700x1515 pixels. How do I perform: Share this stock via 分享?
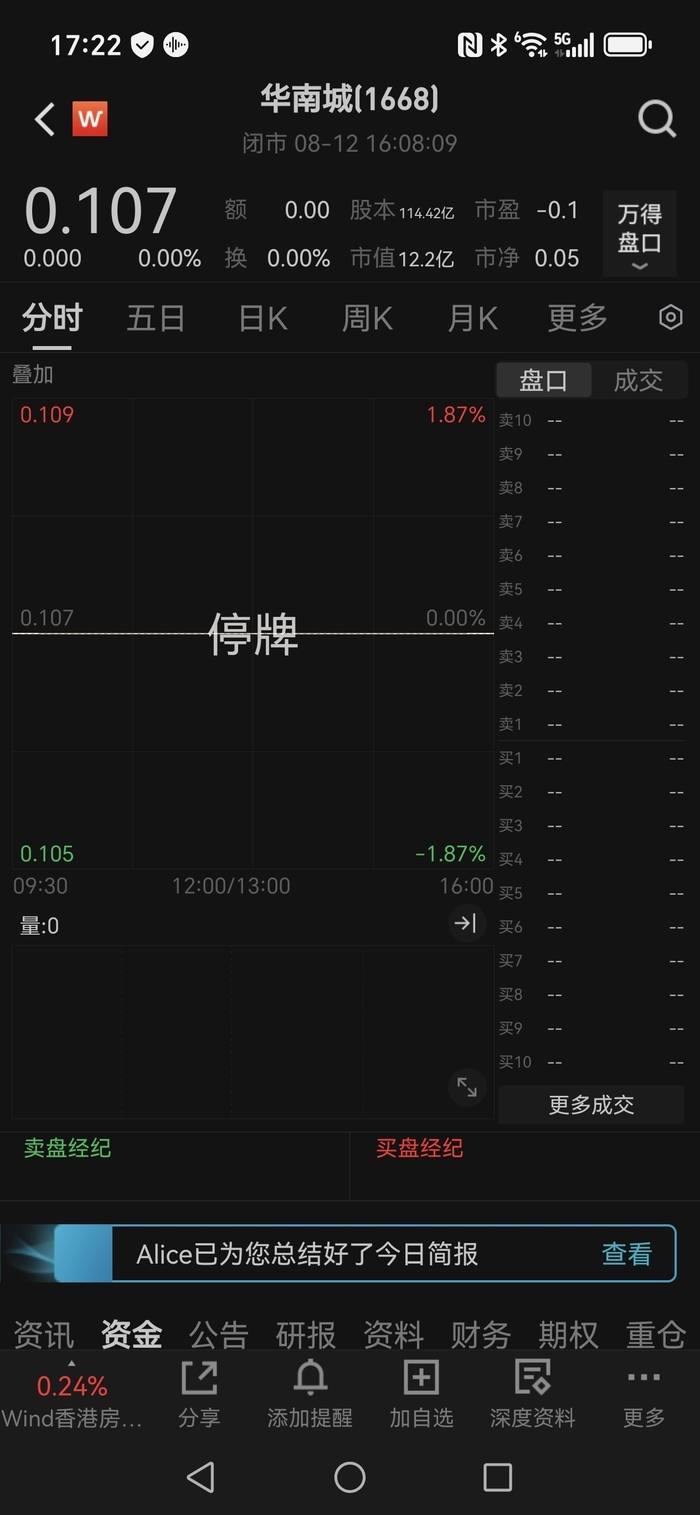point(199,1394)
